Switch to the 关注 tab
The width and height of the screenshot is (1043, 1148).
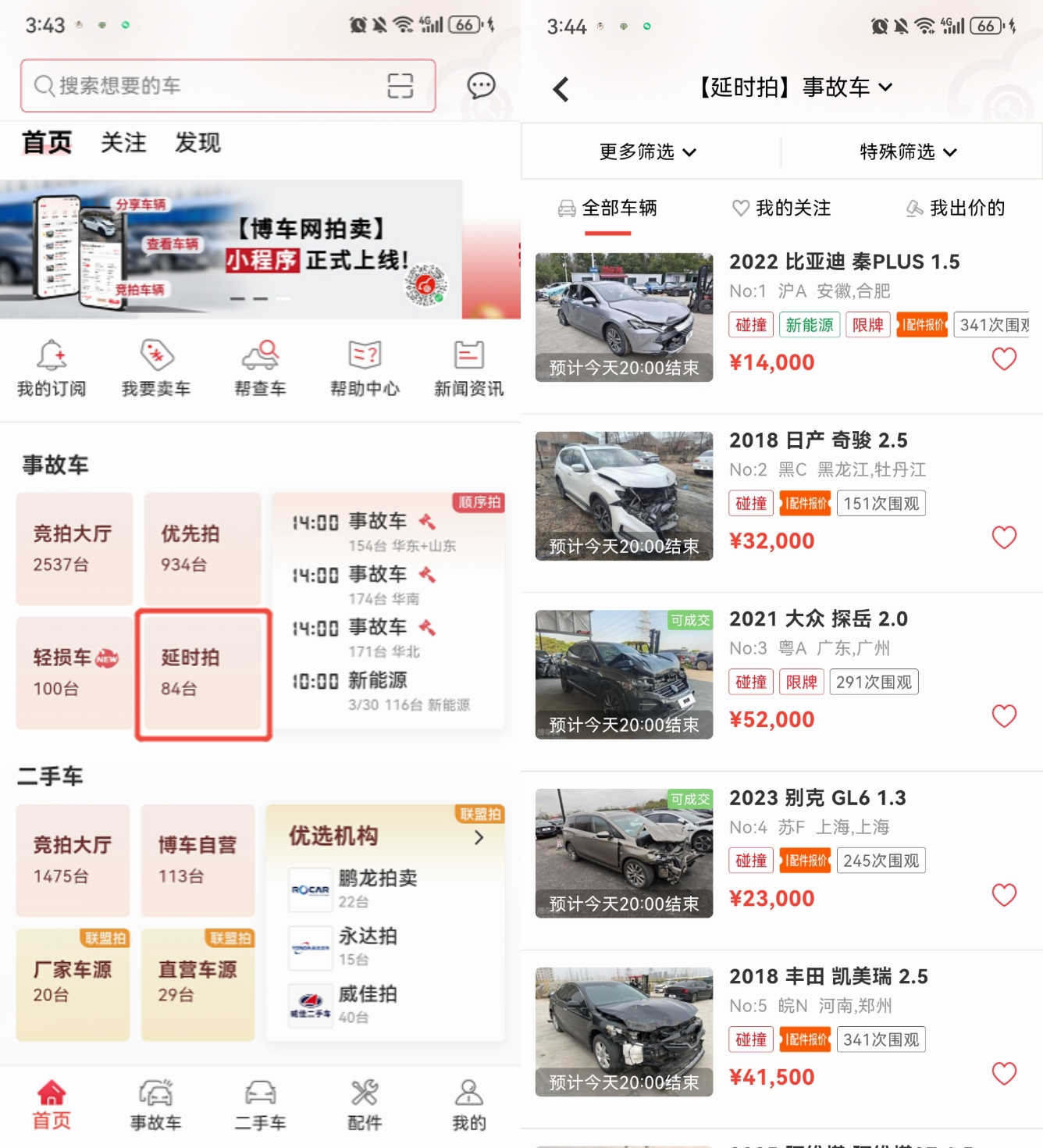point(123,143)
